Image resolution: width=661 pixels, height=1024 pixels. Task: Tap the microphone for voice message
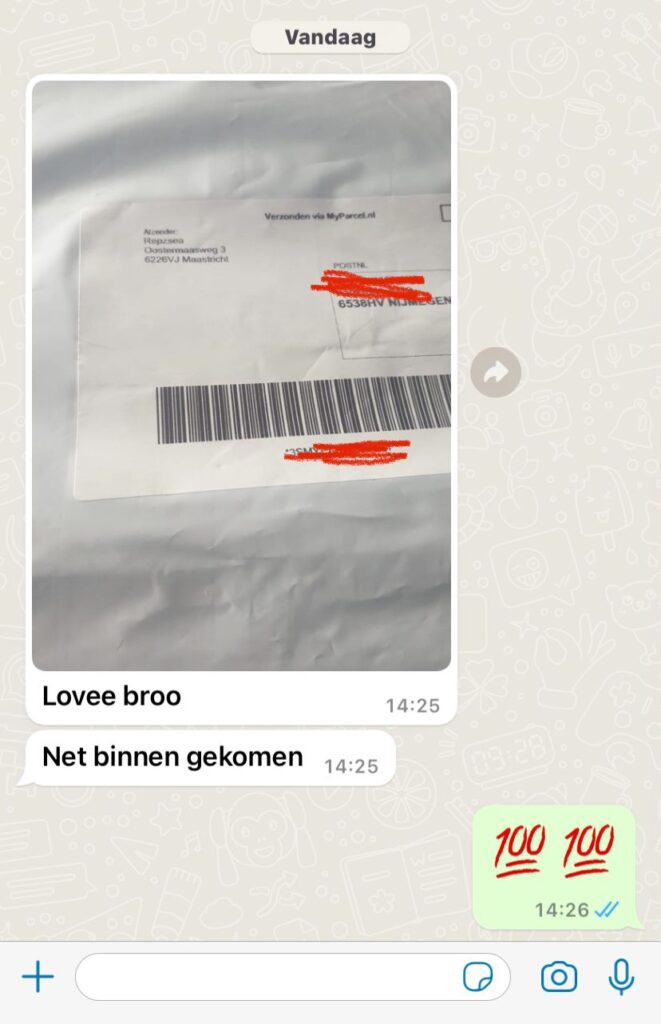[621, 976]
